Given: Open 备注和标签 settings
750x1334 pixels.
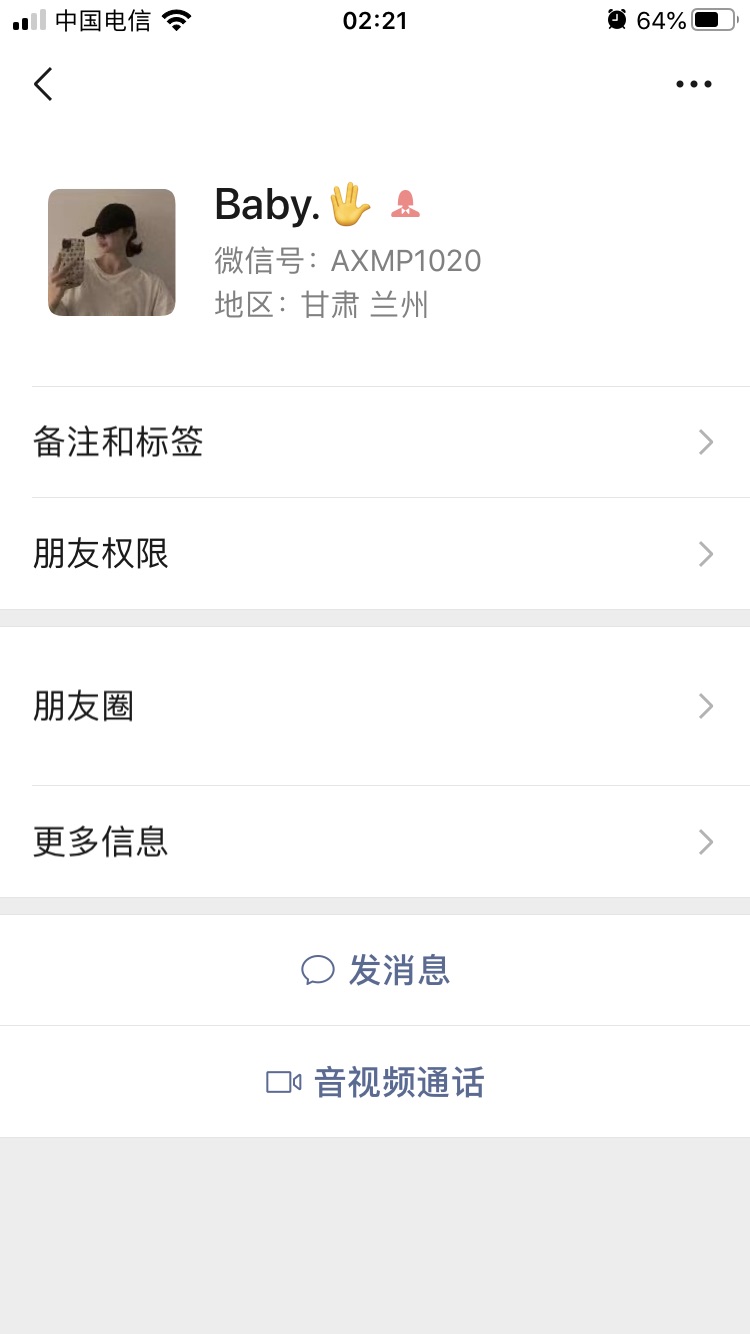Looking at the screenshot, I should (375, 442).
